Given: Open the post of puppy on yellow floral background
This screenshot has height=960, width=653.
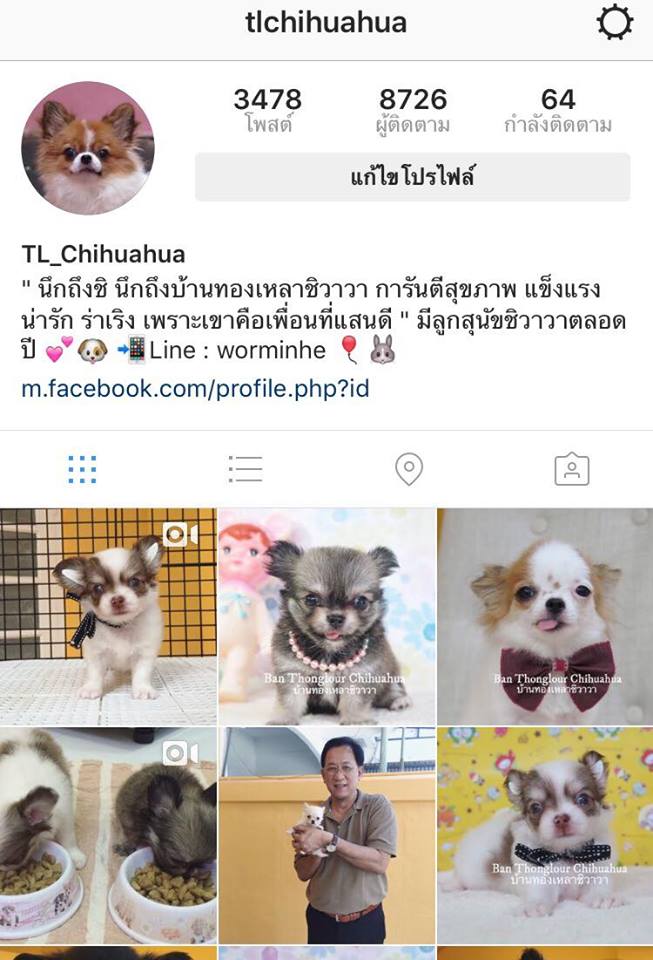Looking at the screenshot, I should pos(545,835).
